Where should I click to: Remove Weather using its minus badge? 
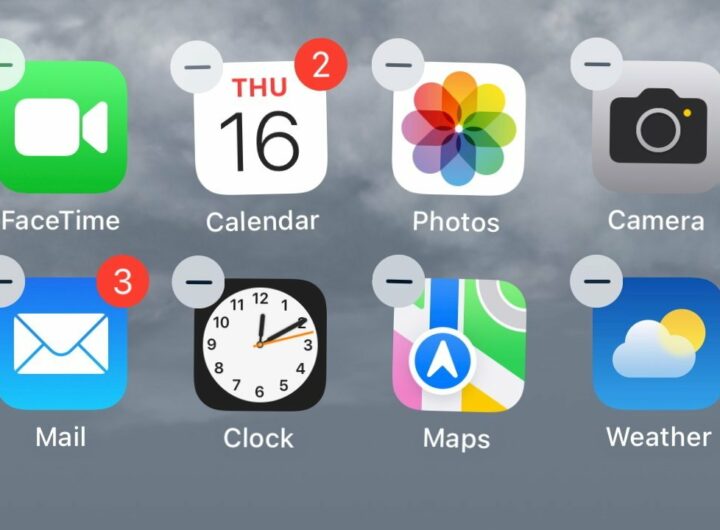pyautogui.click(x=596, y=282)
